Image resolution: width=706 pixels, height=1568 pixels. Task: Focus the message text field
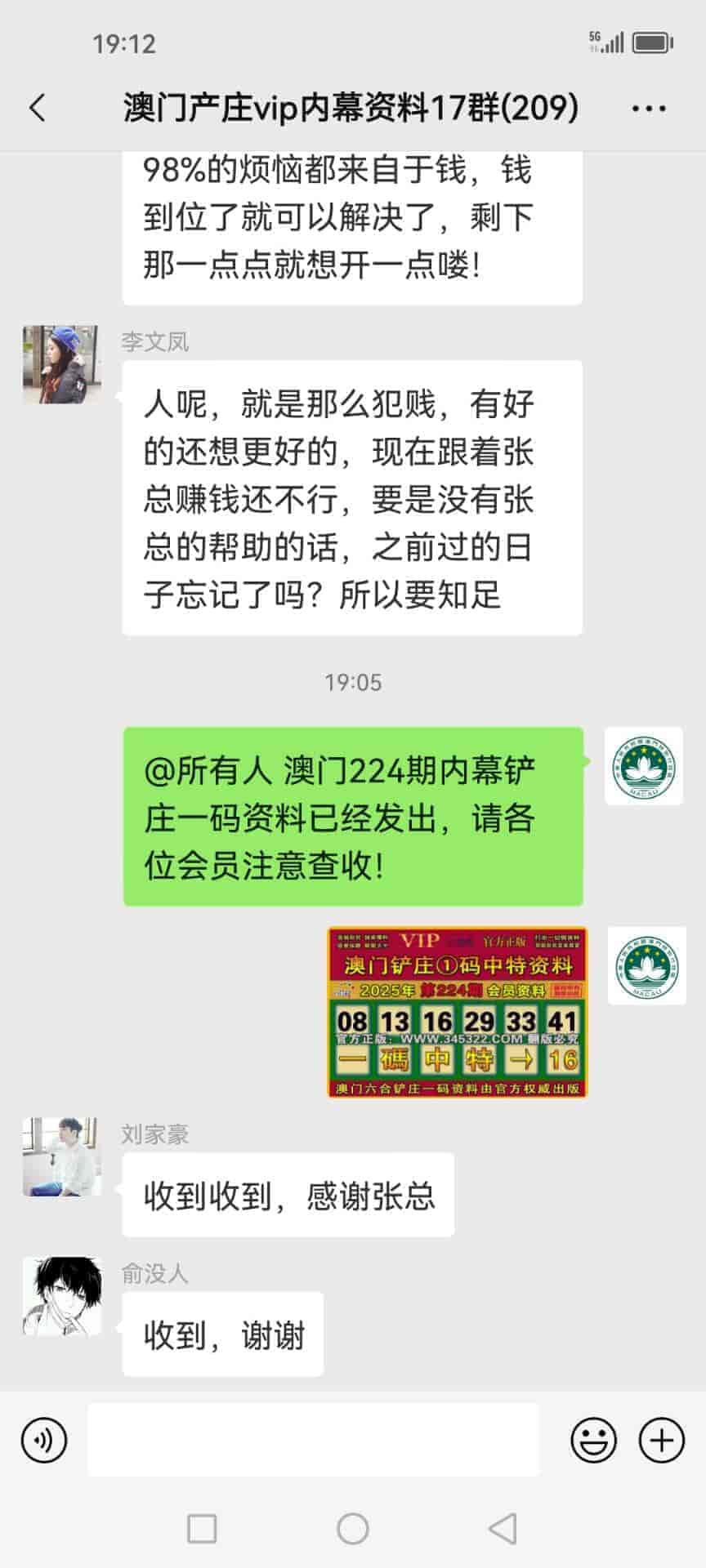pos(314,1440)
